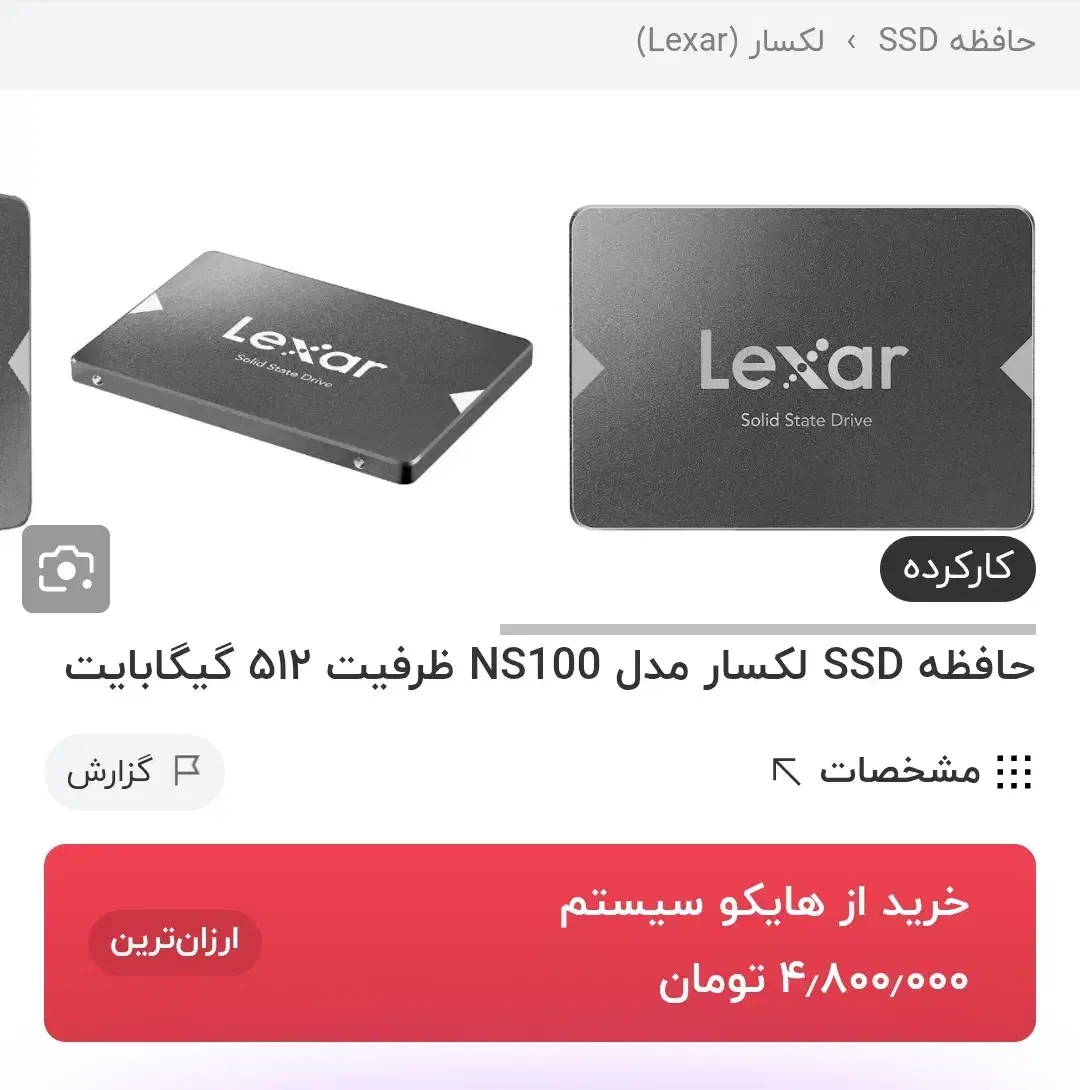Click the flag icon inside the گزارش button

[187, 772]
